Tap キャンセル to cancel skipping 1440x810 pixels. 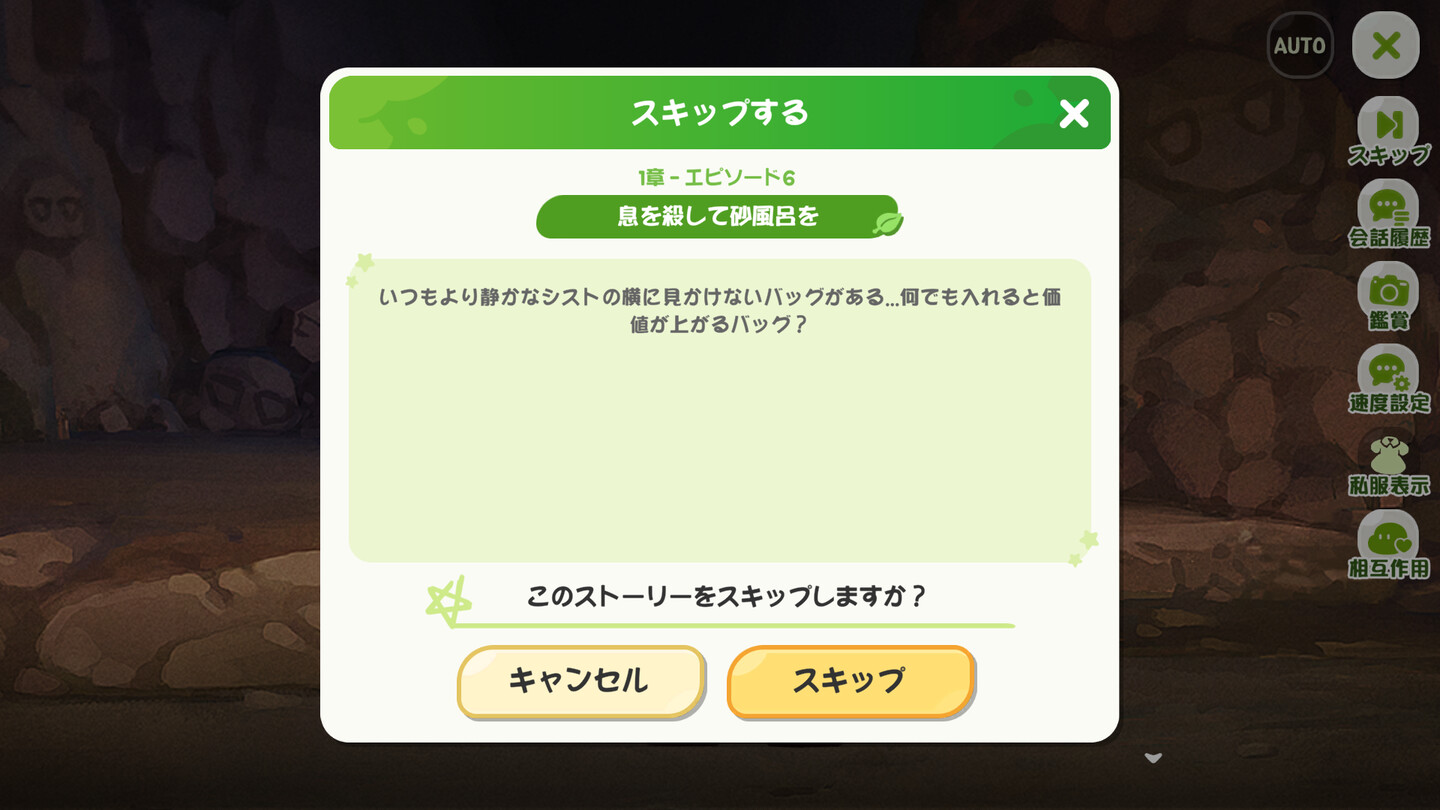point(581,681)
